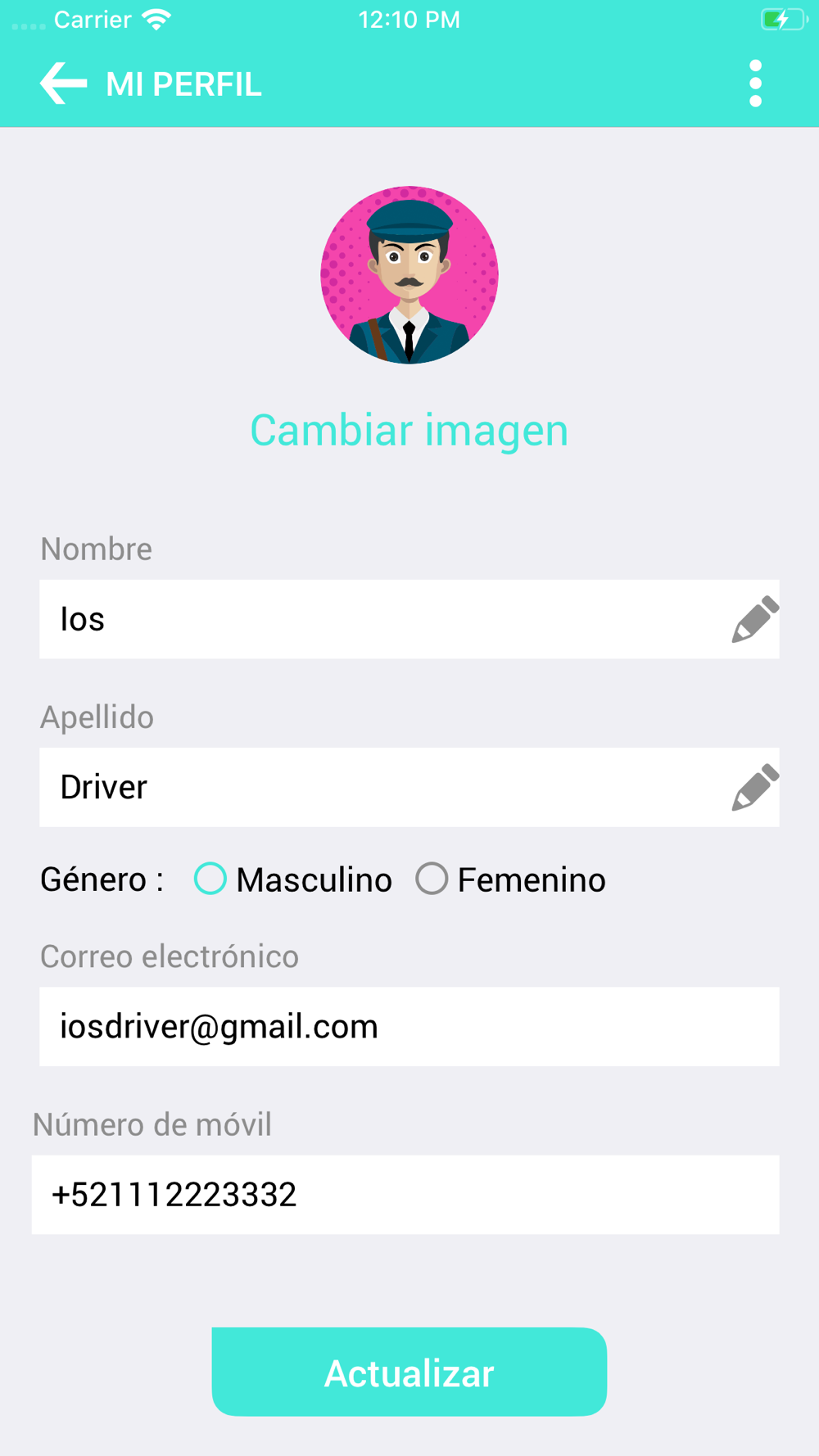Save changes with Actualizar button

[409, 1372]
